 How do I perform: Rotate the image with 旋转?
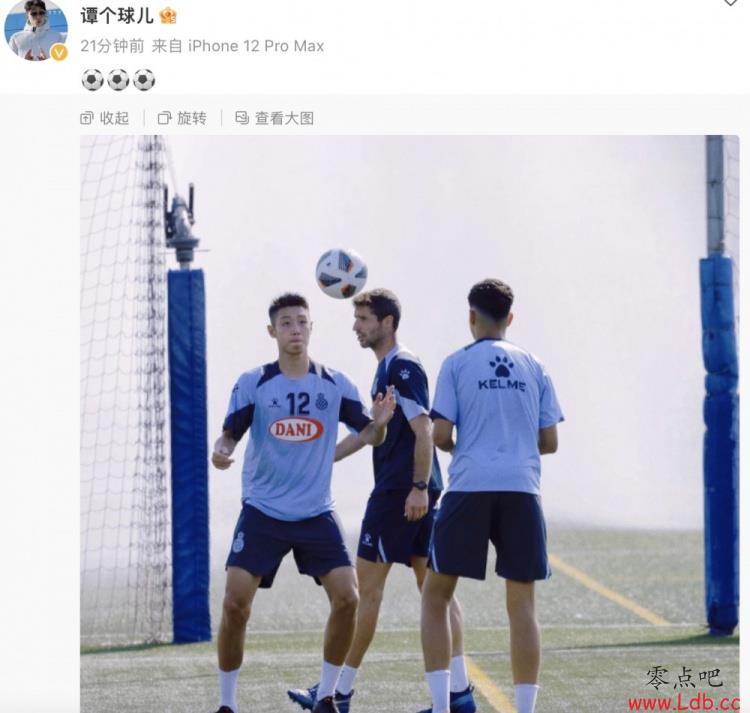pos(182,118)
